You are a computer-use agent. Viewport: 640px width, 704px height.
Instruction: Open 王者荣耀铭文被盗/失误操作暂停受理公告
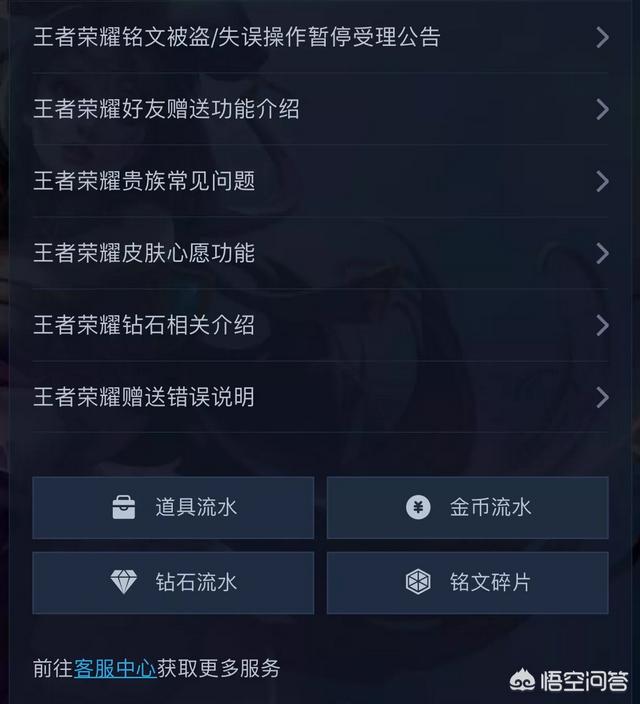point(320,38)
